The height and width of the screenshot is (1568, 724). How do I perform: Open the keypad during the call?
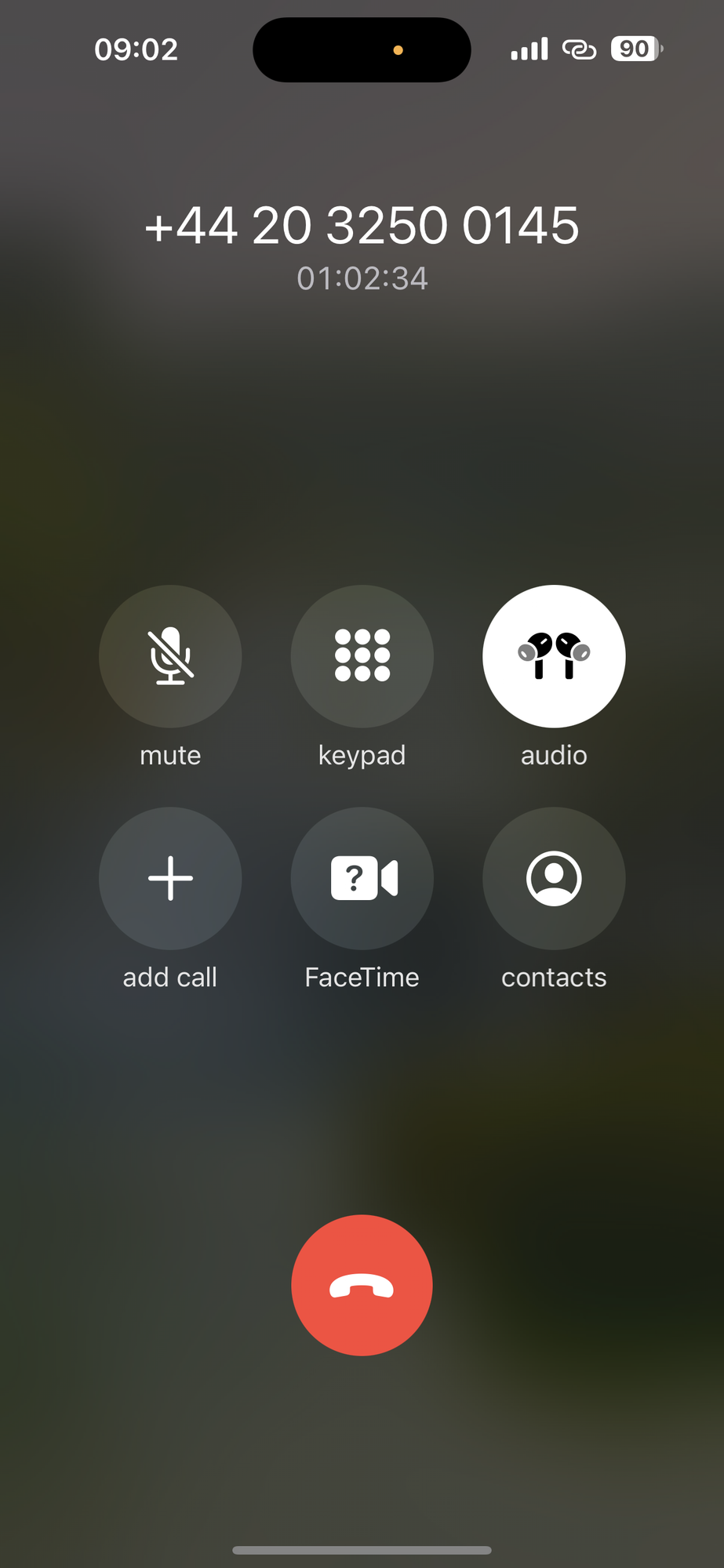pos(362,656)
